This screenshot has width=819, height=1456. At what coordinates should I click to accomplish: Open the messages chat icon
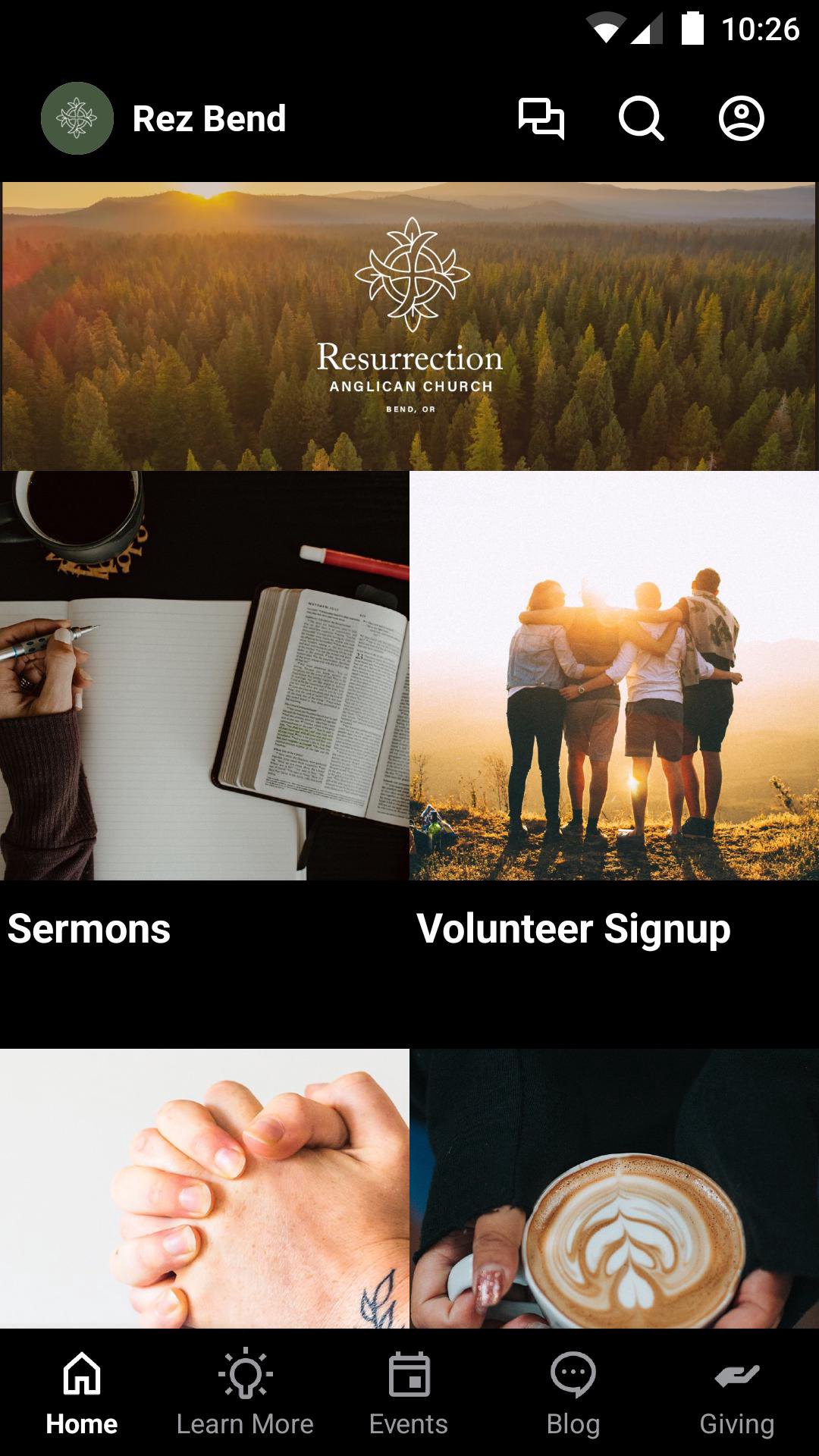(x=541, y=118)
